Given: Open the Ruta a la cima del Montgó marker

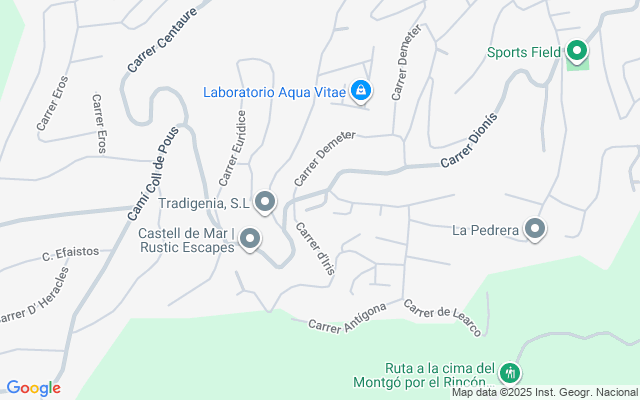Looking at the screenshot, I should (510, 373).
